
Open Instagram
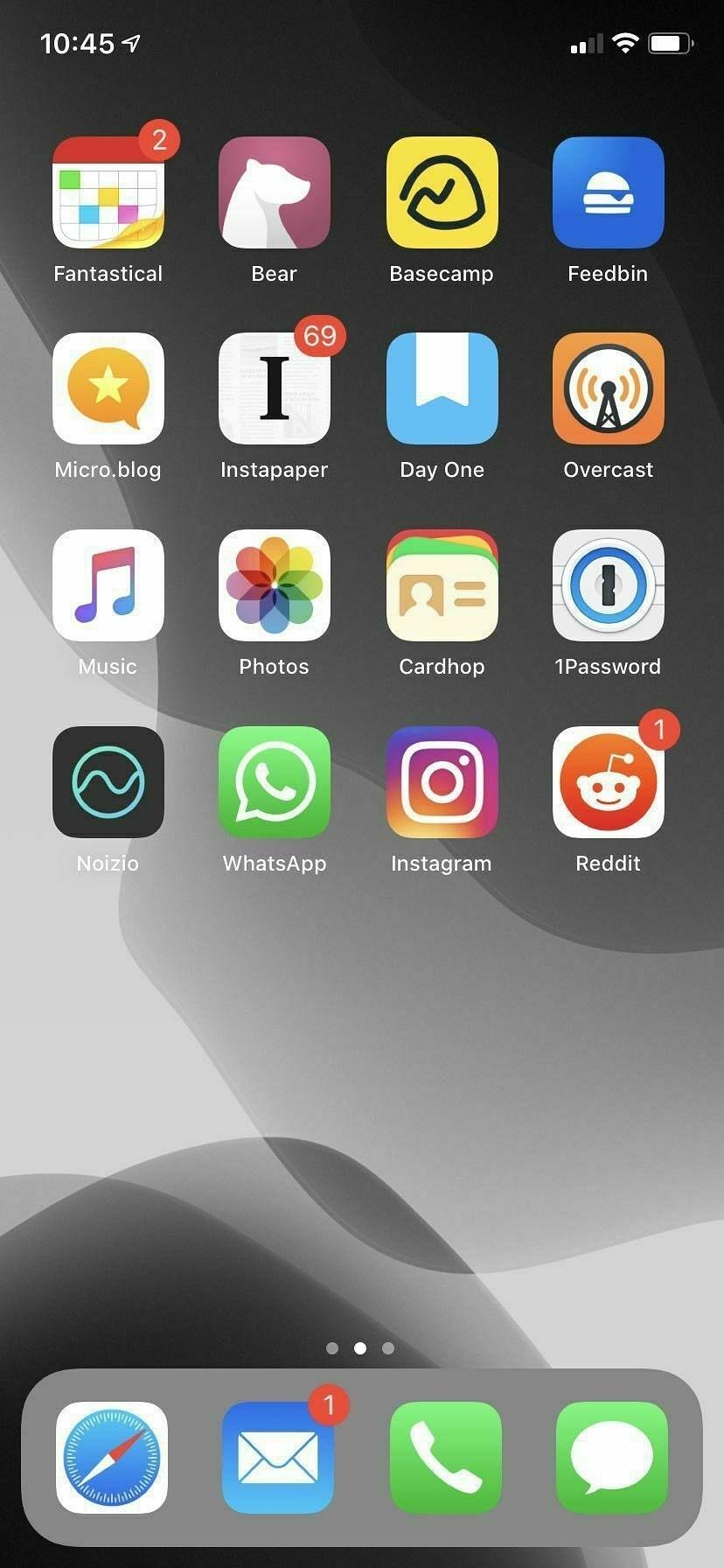click(x=442, y=782)
